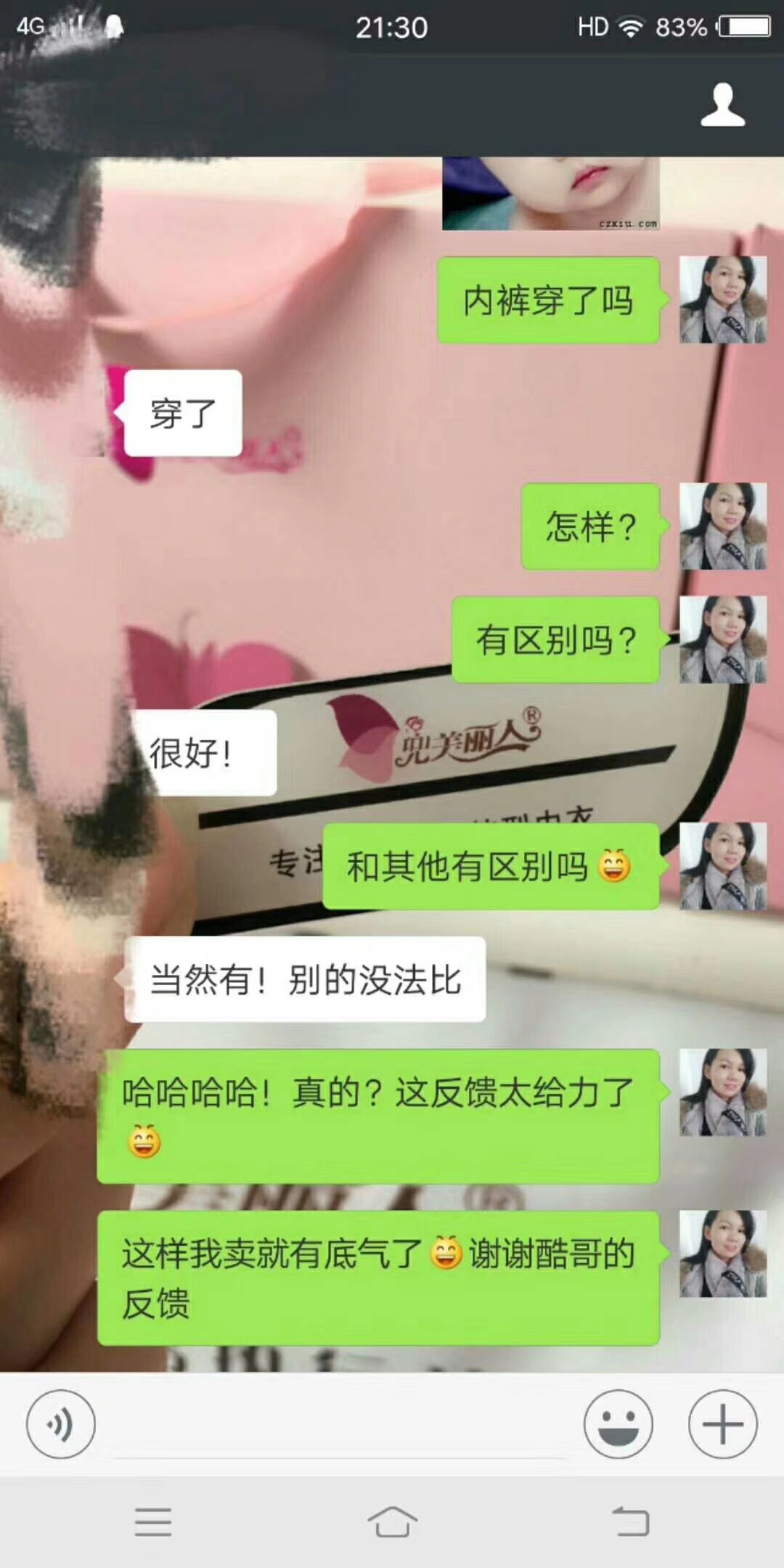Tap the avatar beside 内裤穿了吗
This screenshot has width=784, height=1568.
pyautogui.click(x=722, y=299)
